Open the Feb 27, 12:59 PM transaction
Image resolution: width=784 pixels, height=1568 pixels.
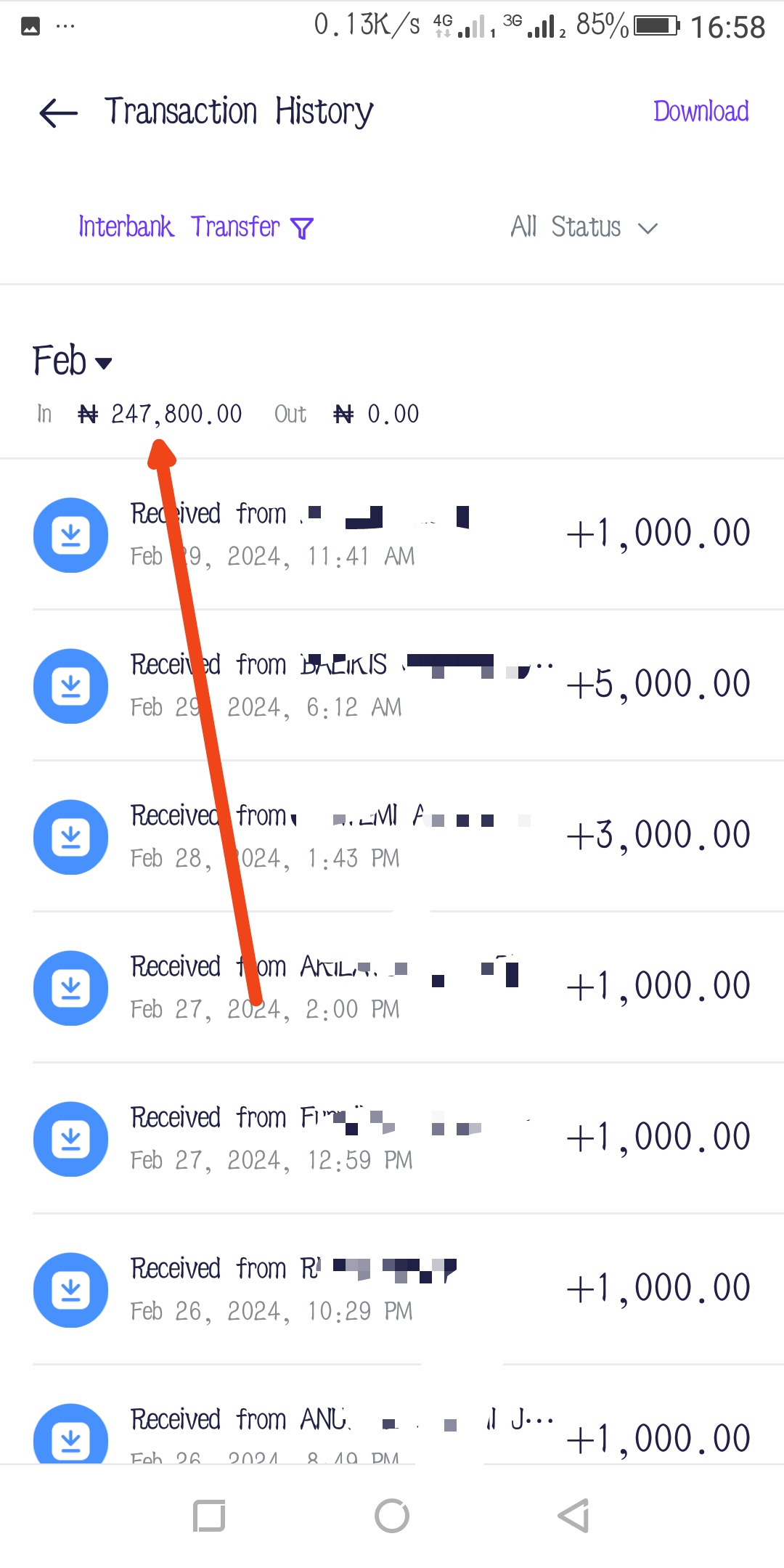point(392,1139)
